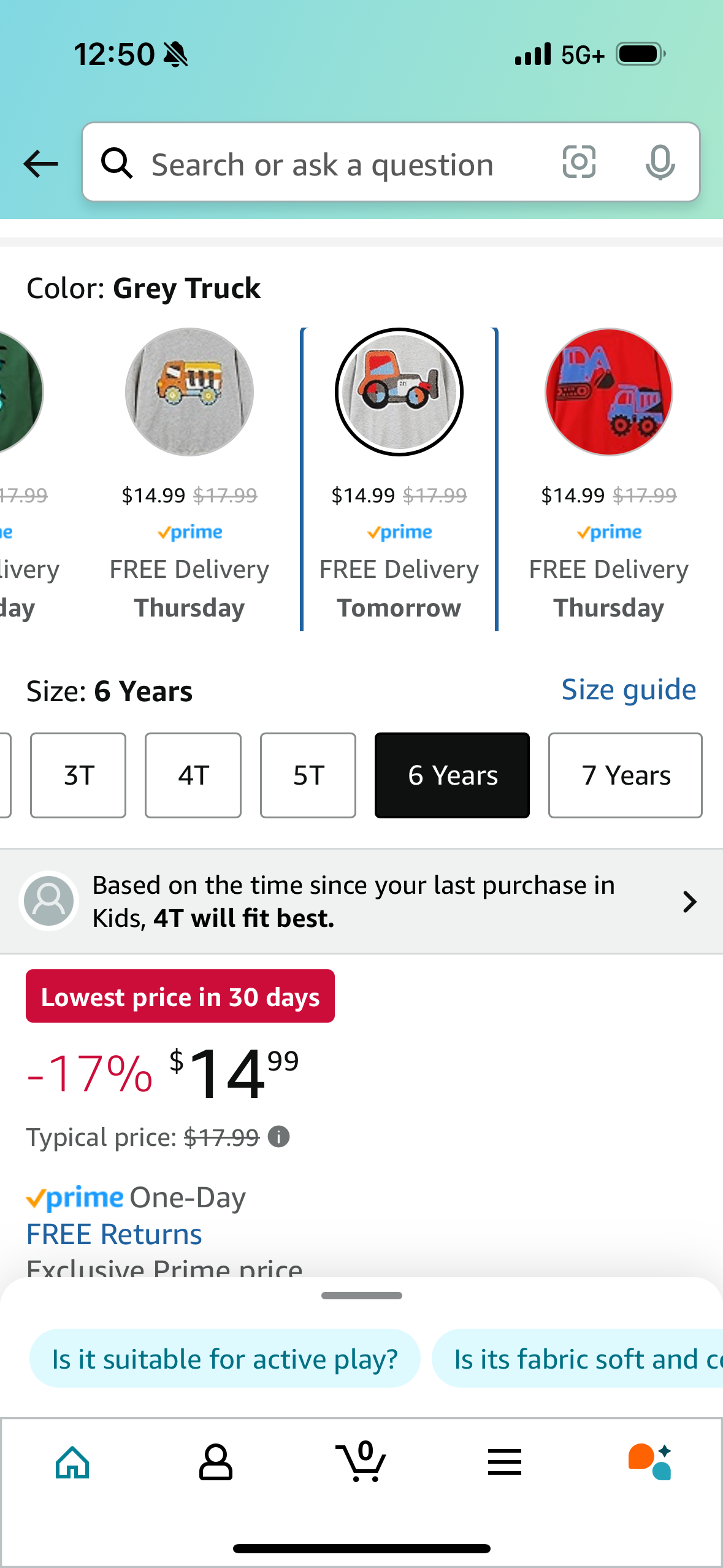Screen dimensions: 723x1568
Task: Open the Size guide
Action: tap(629, 690)
